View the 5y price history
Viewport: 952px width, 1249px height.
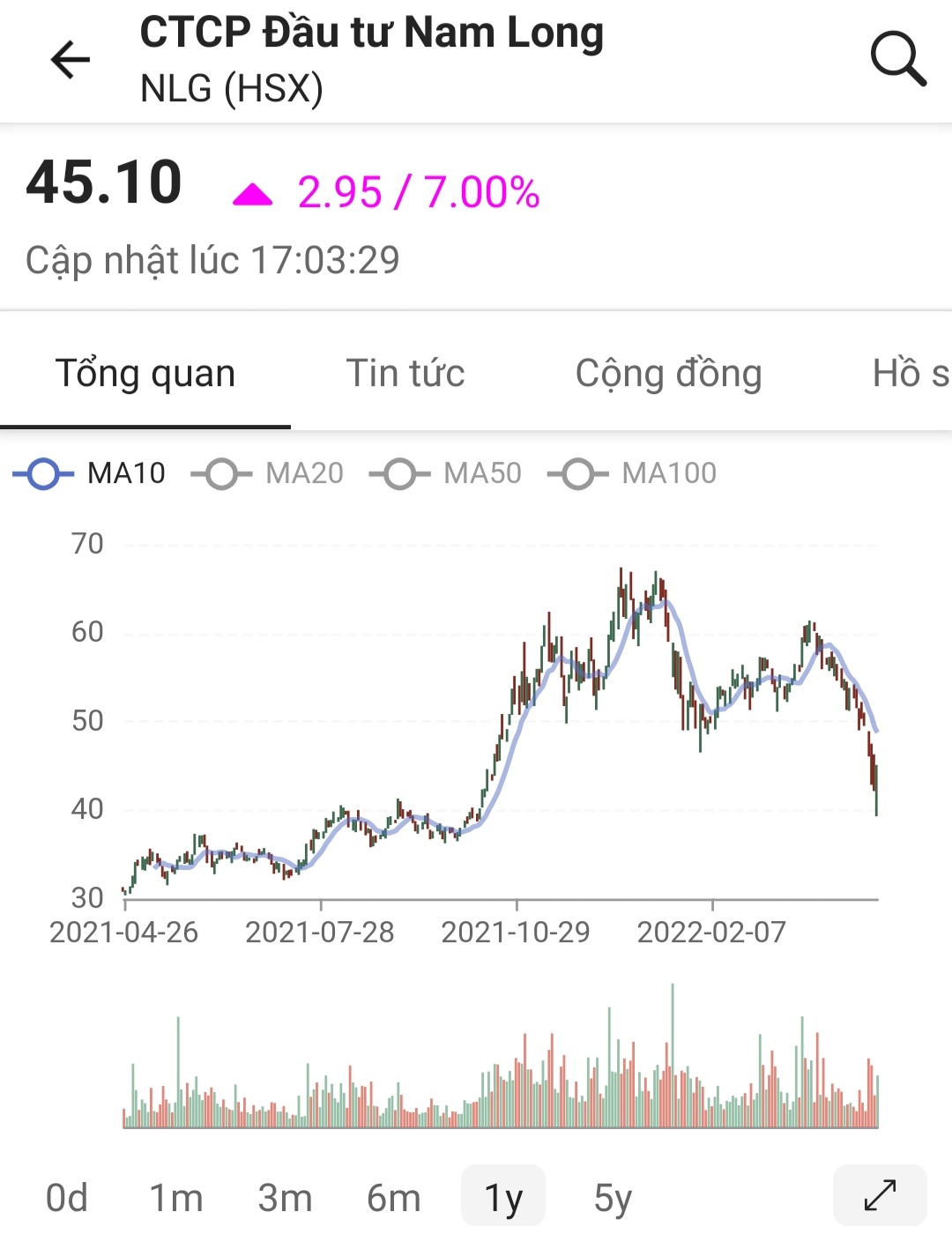point(613,1198)
